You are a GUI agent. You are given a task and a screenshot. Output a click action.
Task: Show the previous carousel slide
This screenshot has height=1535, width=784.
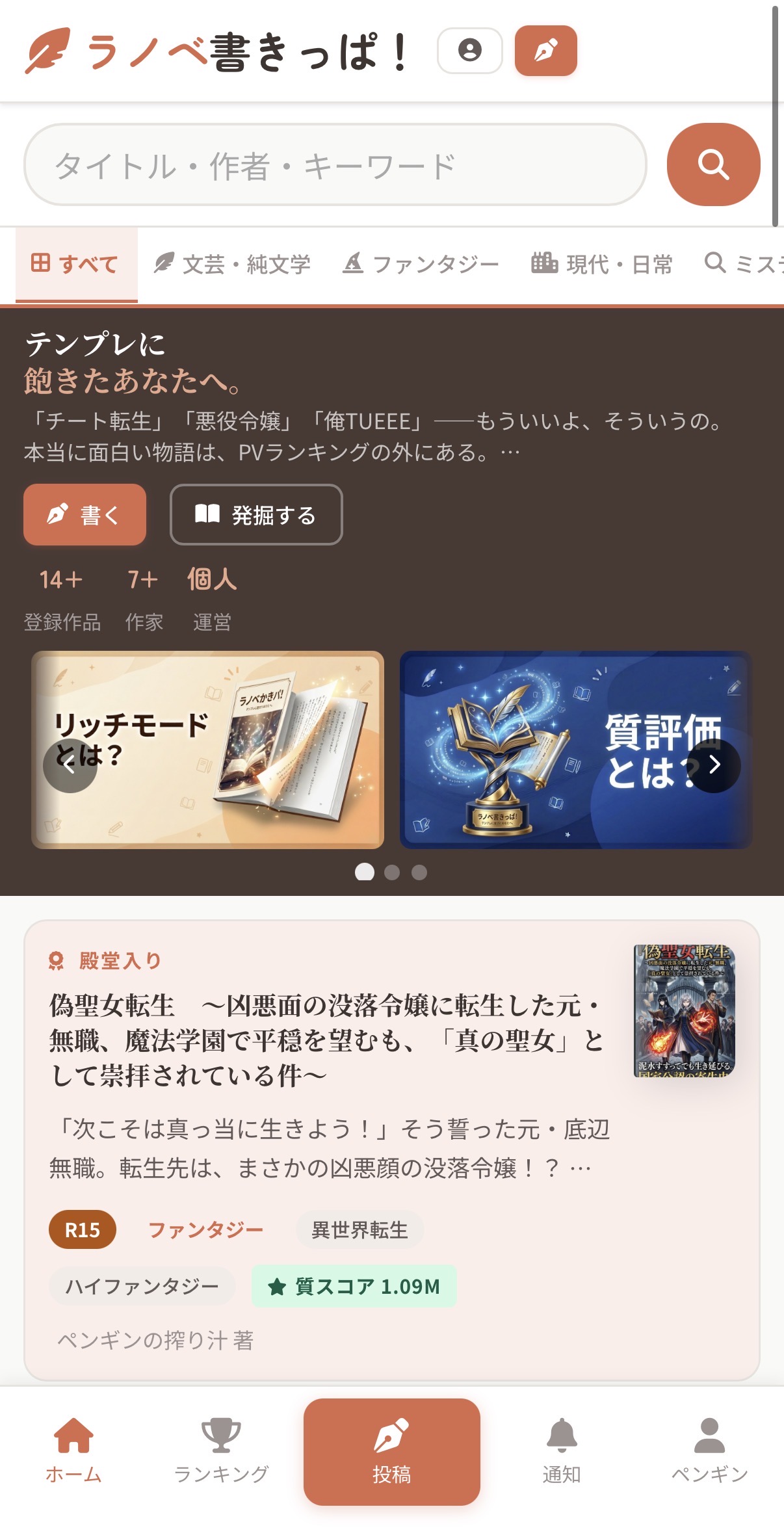click(70, 765)
